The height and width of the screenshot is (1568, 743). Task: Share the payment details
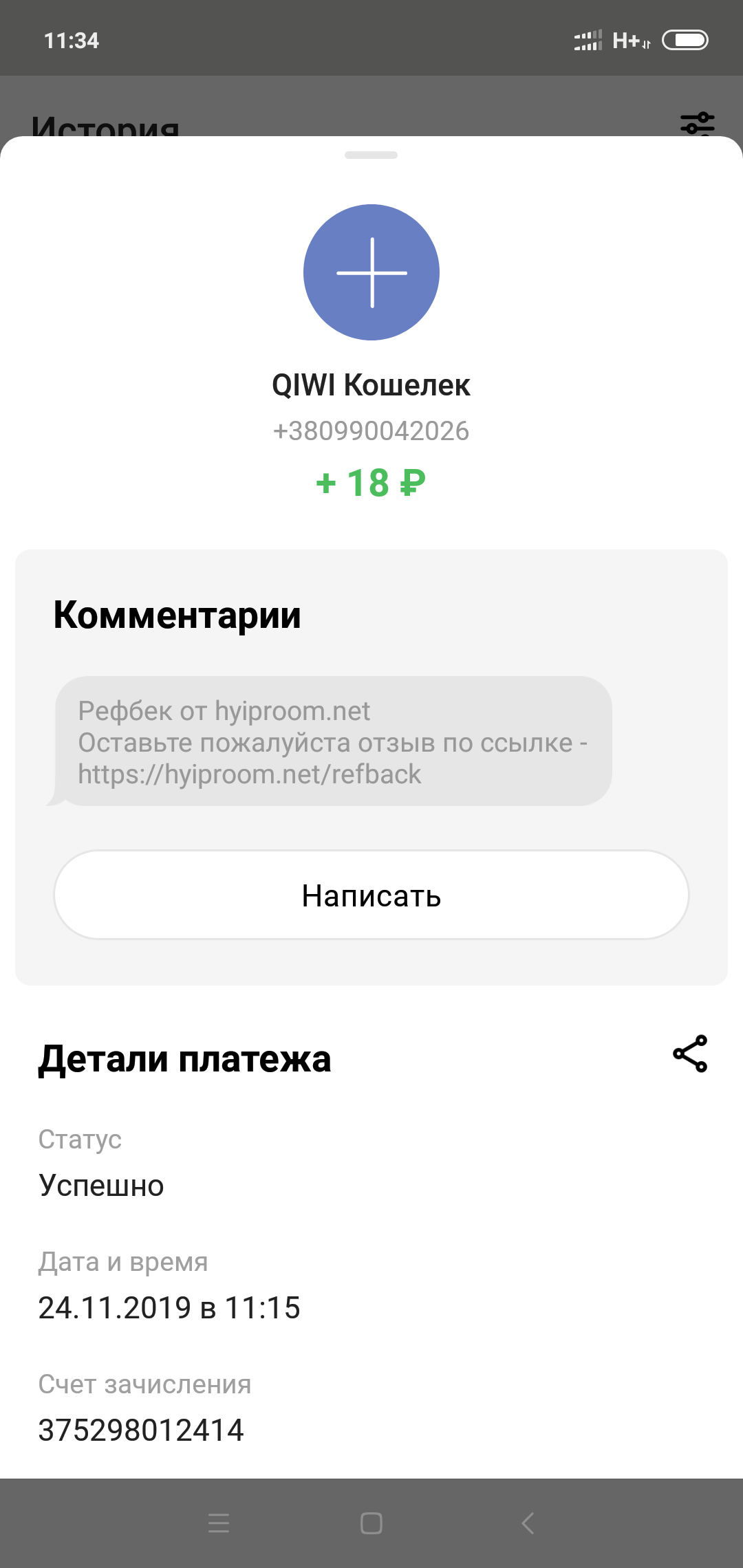click(x=690, y=1054)
